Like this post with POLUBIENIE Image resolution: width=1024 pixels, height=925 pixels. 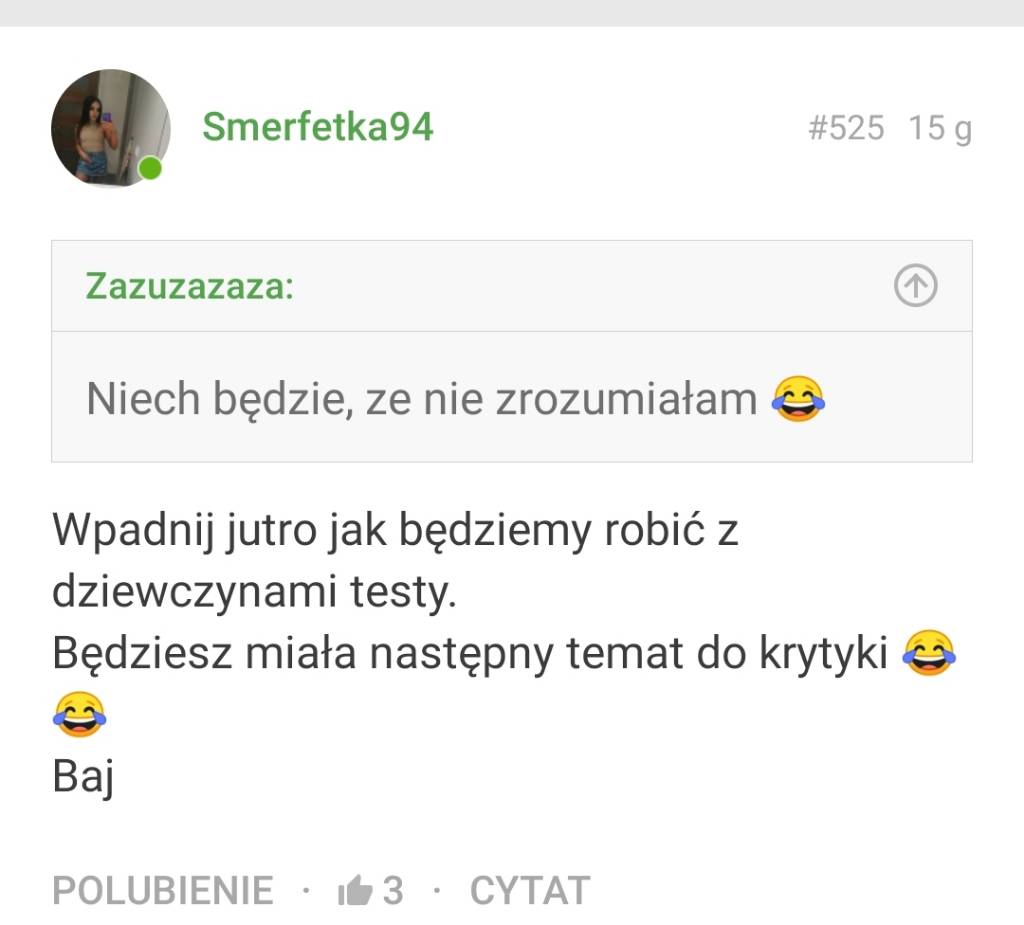point(163,890)
